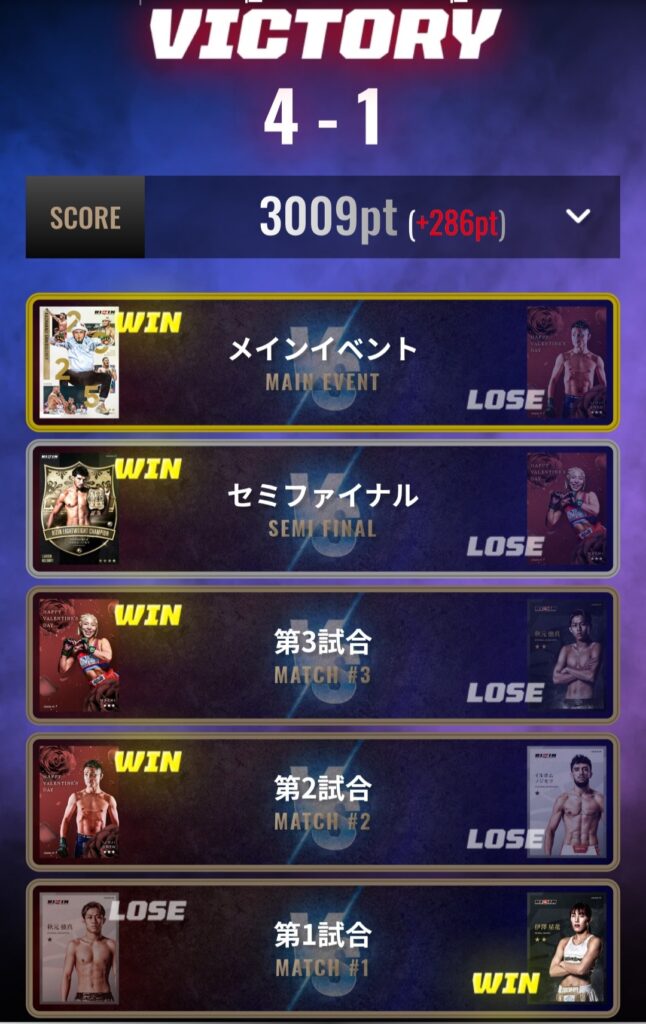Image resolution: width=646 pixels, height=1024 pixels.
Task: Expand the SCORE details chevron
Action: point(578,216)
